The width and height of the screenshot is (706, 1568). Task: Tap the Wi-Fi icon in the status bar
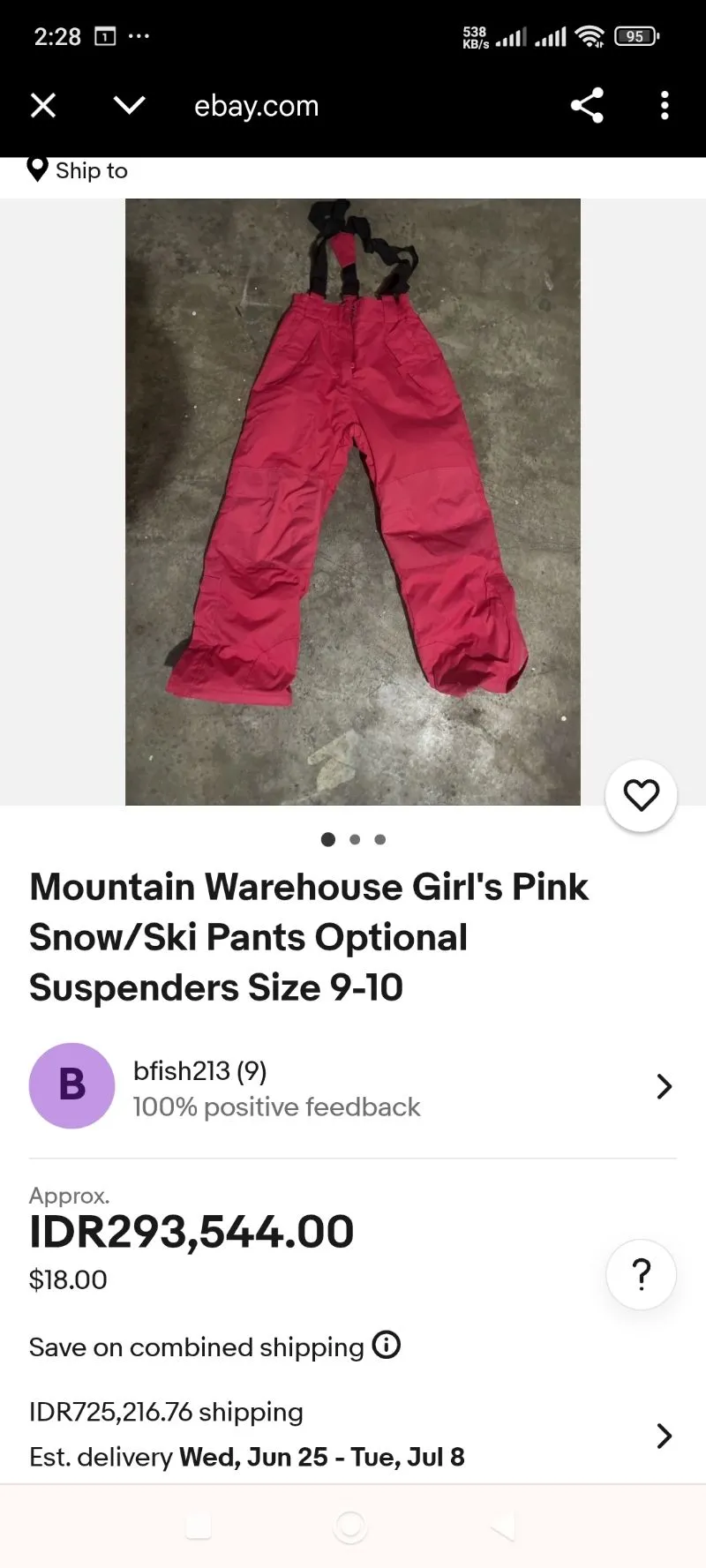[590, 36]
